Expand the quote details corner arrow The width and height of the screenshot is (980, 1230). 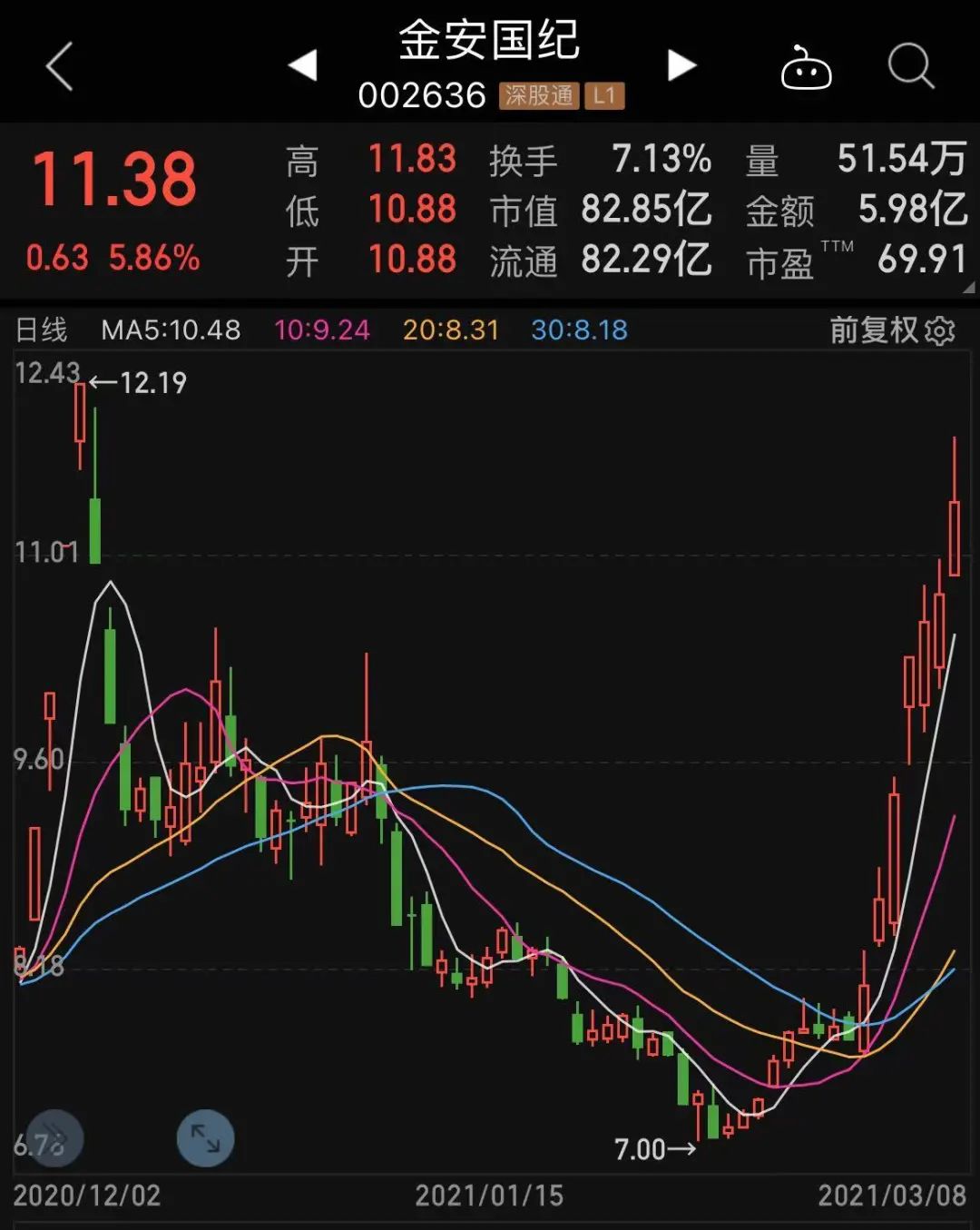967,288
